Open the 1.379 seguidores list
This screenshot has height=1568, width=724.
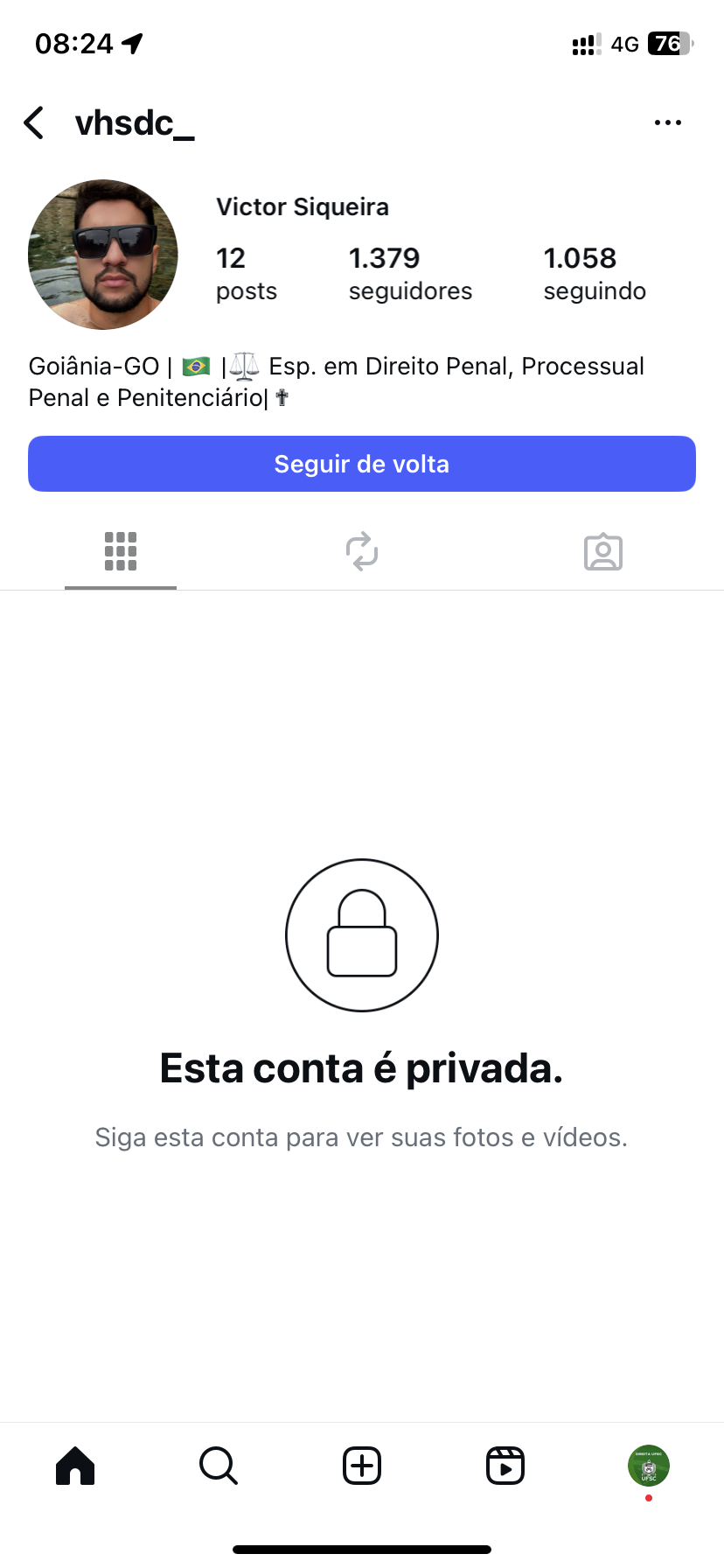click(410, 273)
